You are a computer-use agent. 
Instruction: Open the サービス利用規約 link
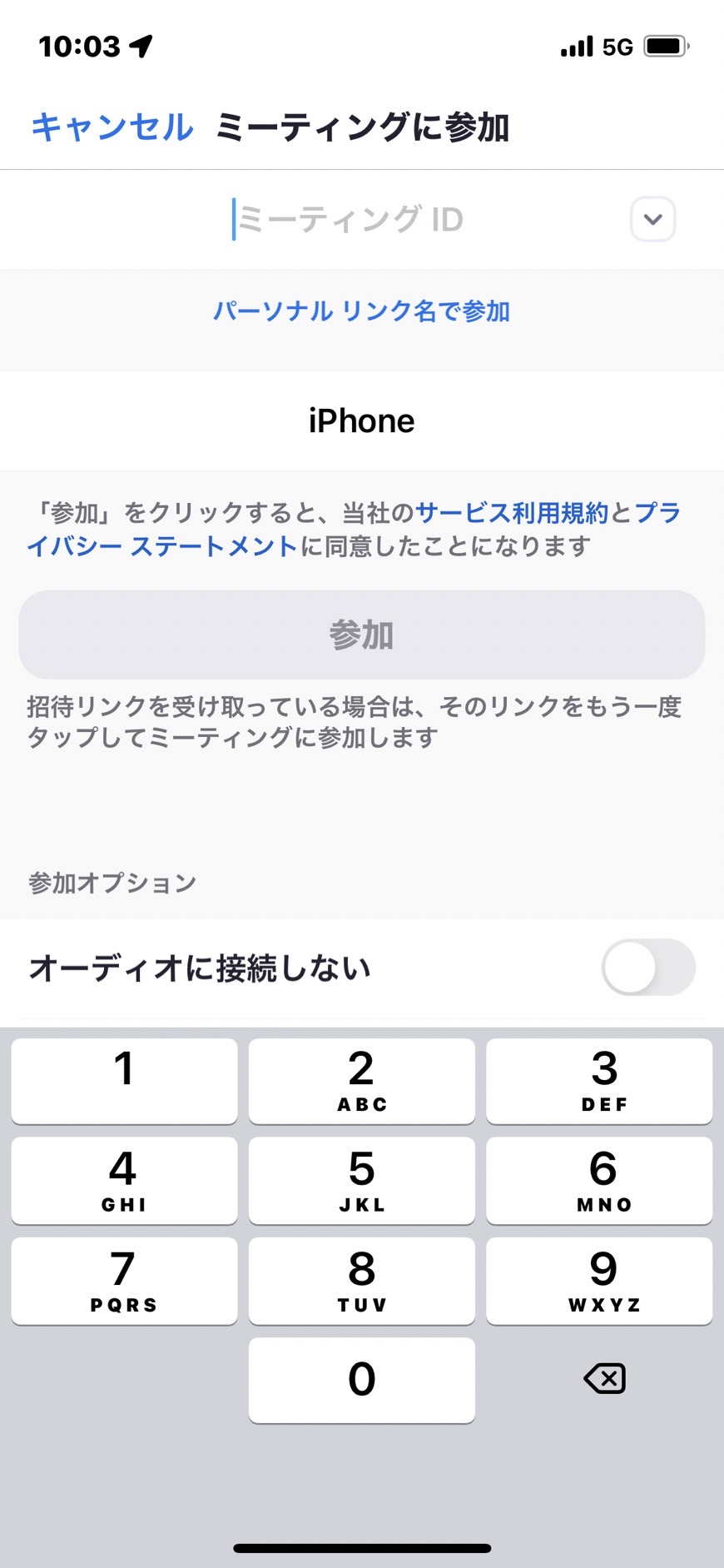click(x=511, y=512)
